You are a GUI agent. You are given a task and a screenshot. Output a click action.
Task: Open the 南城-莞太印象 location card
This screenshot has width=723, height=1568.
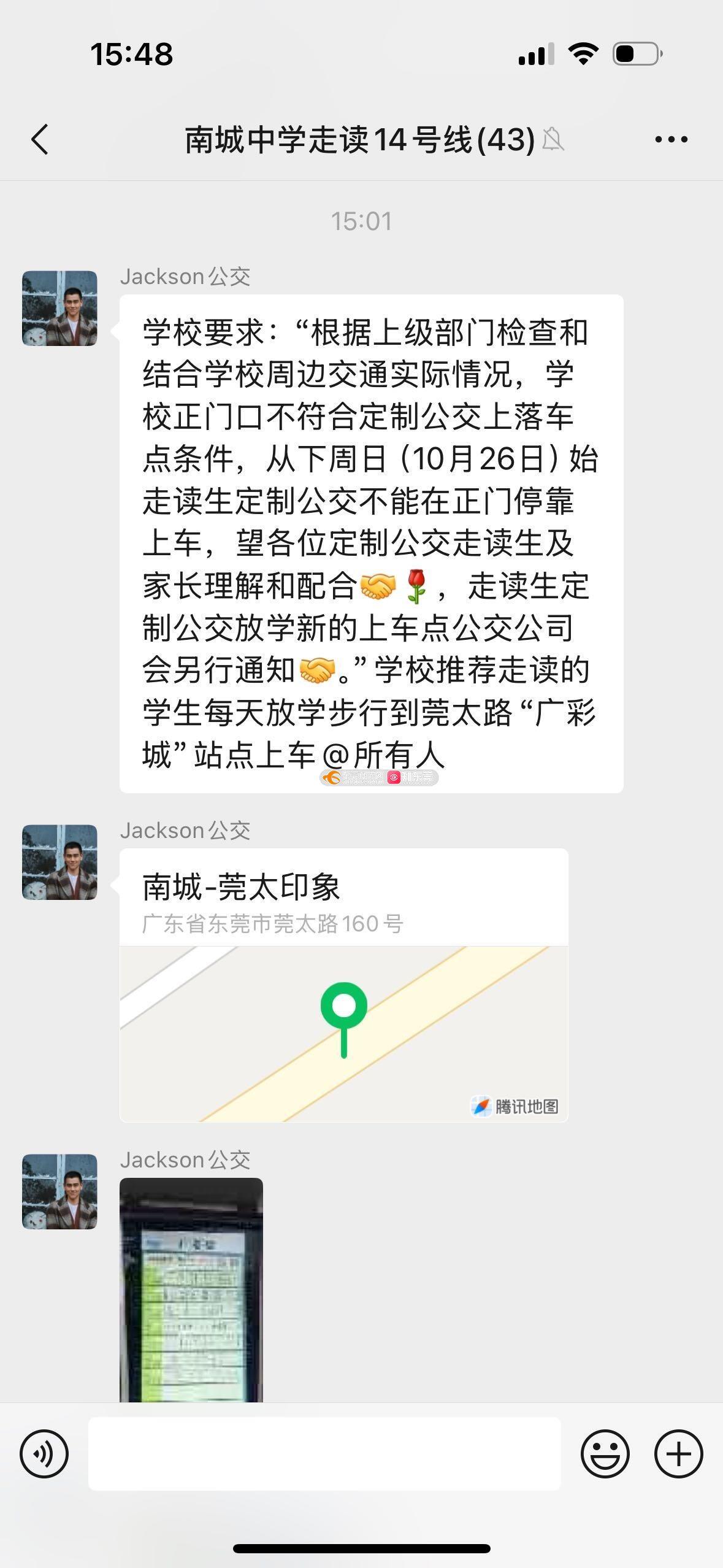(x=343, y=985)
